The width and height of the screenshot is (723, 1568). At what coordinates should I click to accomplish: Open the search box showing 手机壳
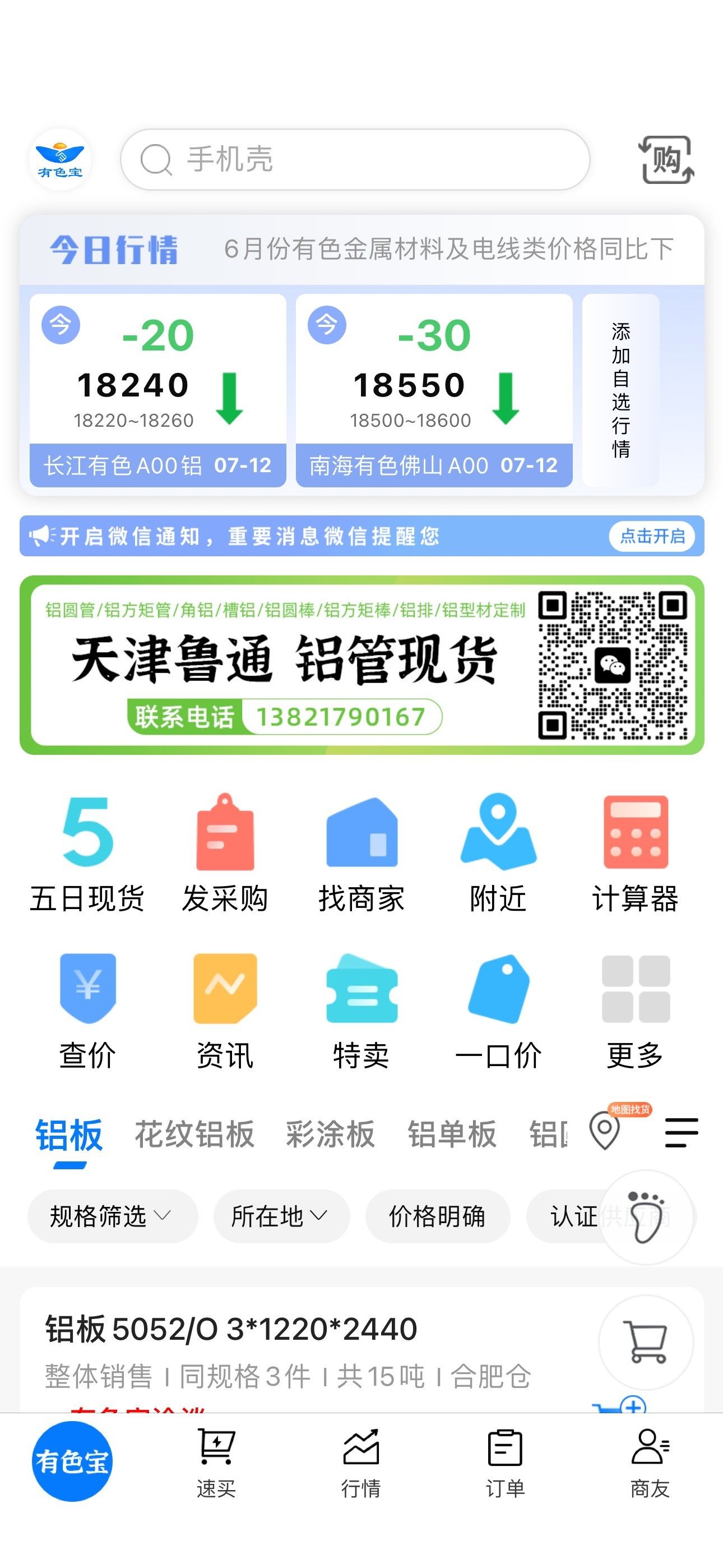coord(355,159)
